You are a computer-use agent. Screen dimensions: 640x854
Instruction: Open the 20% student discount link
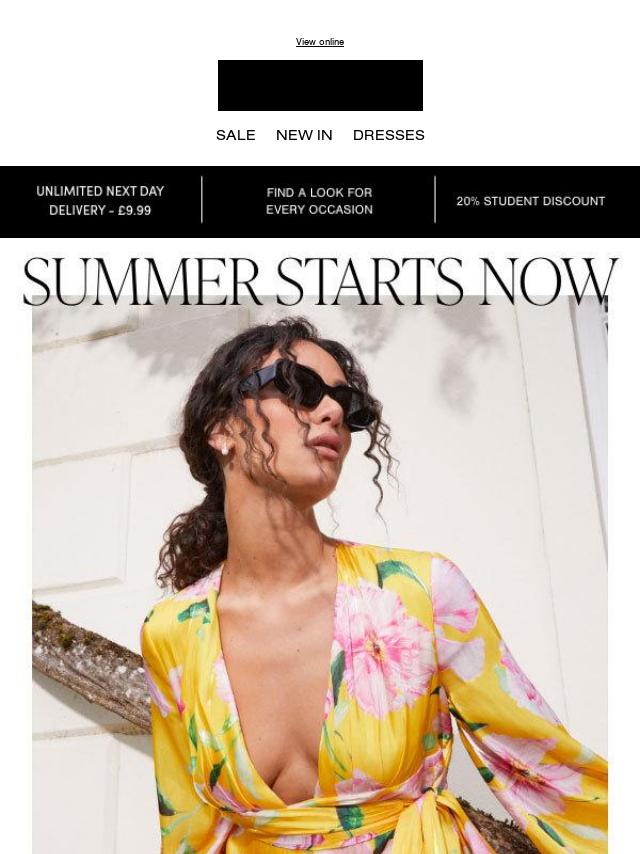[x=530, y=201]
